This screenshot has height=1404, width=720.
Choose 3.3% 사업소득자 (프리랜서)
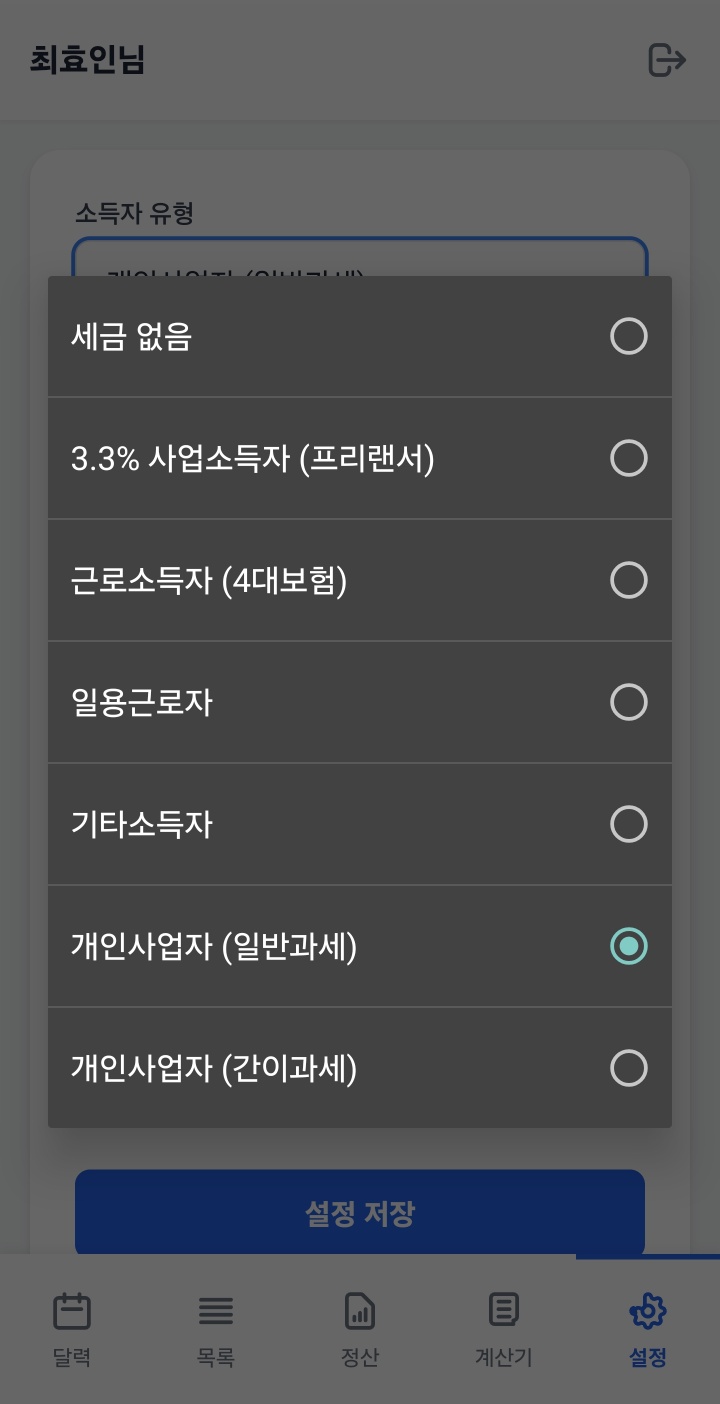point(359,459)
